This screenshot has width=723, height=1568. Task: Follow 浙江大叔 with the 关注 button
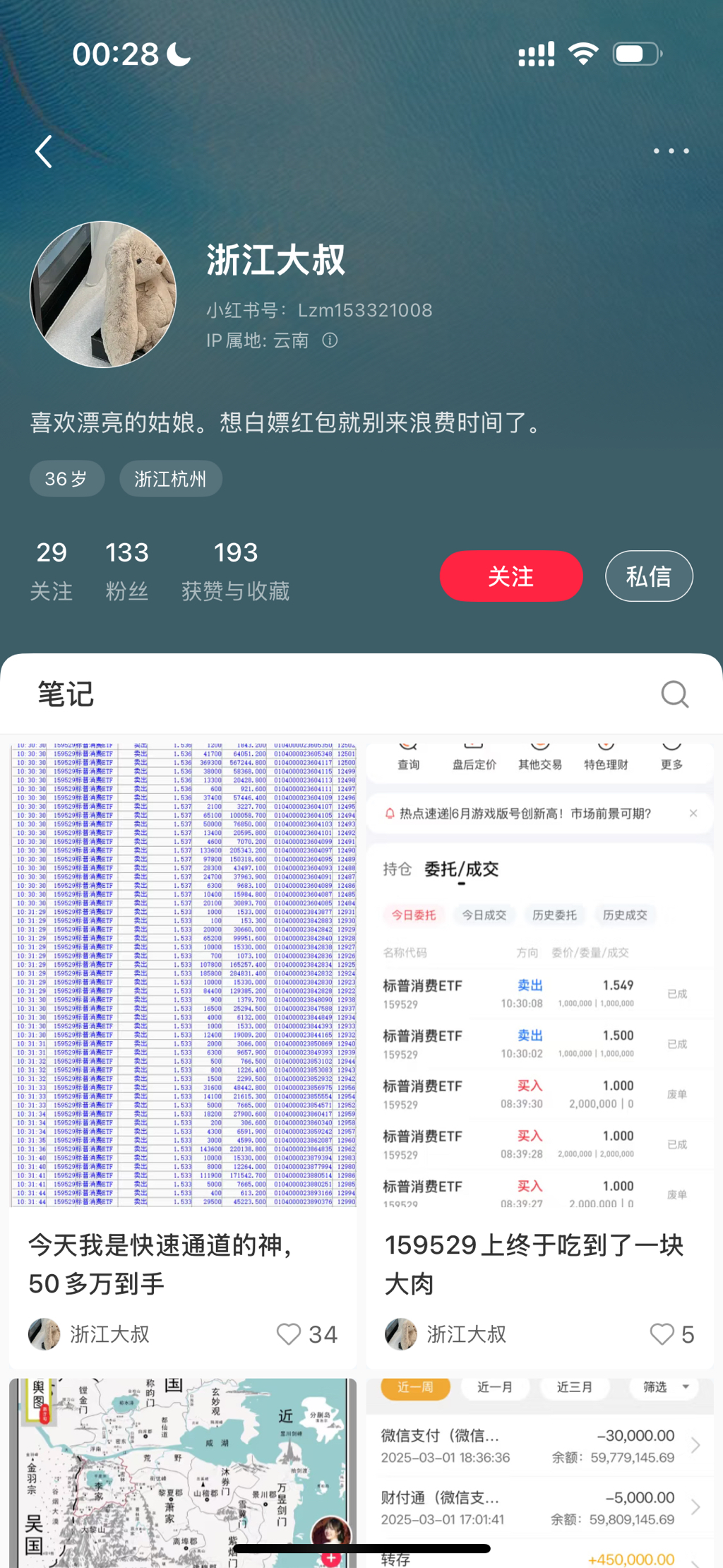click(510, 576)
